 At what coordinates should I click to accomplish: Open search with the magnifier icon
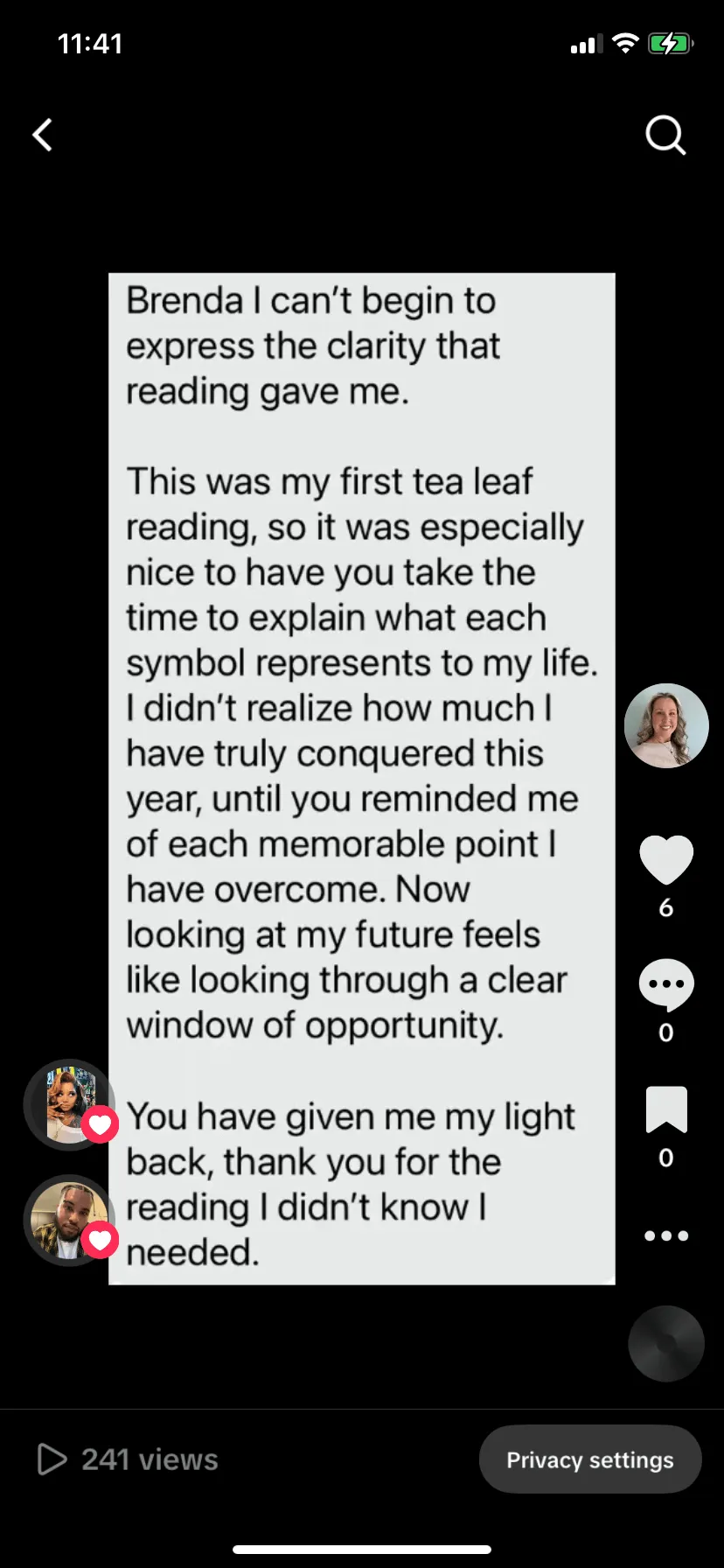click(x=665, y=136)
